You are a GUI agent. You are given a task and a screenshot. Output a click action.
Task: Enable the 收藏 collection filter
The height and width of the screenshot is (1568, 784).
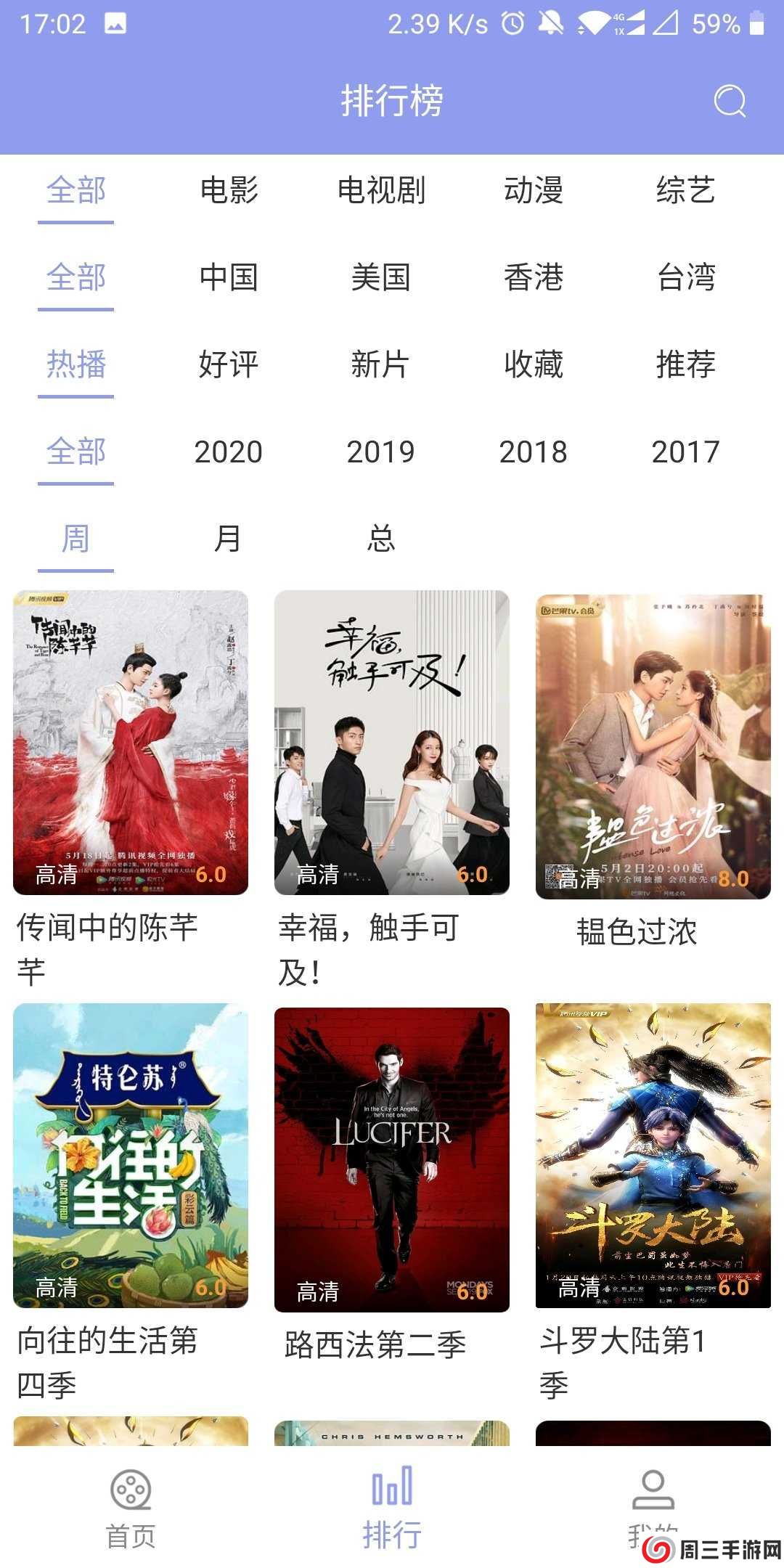click(533, 366)
